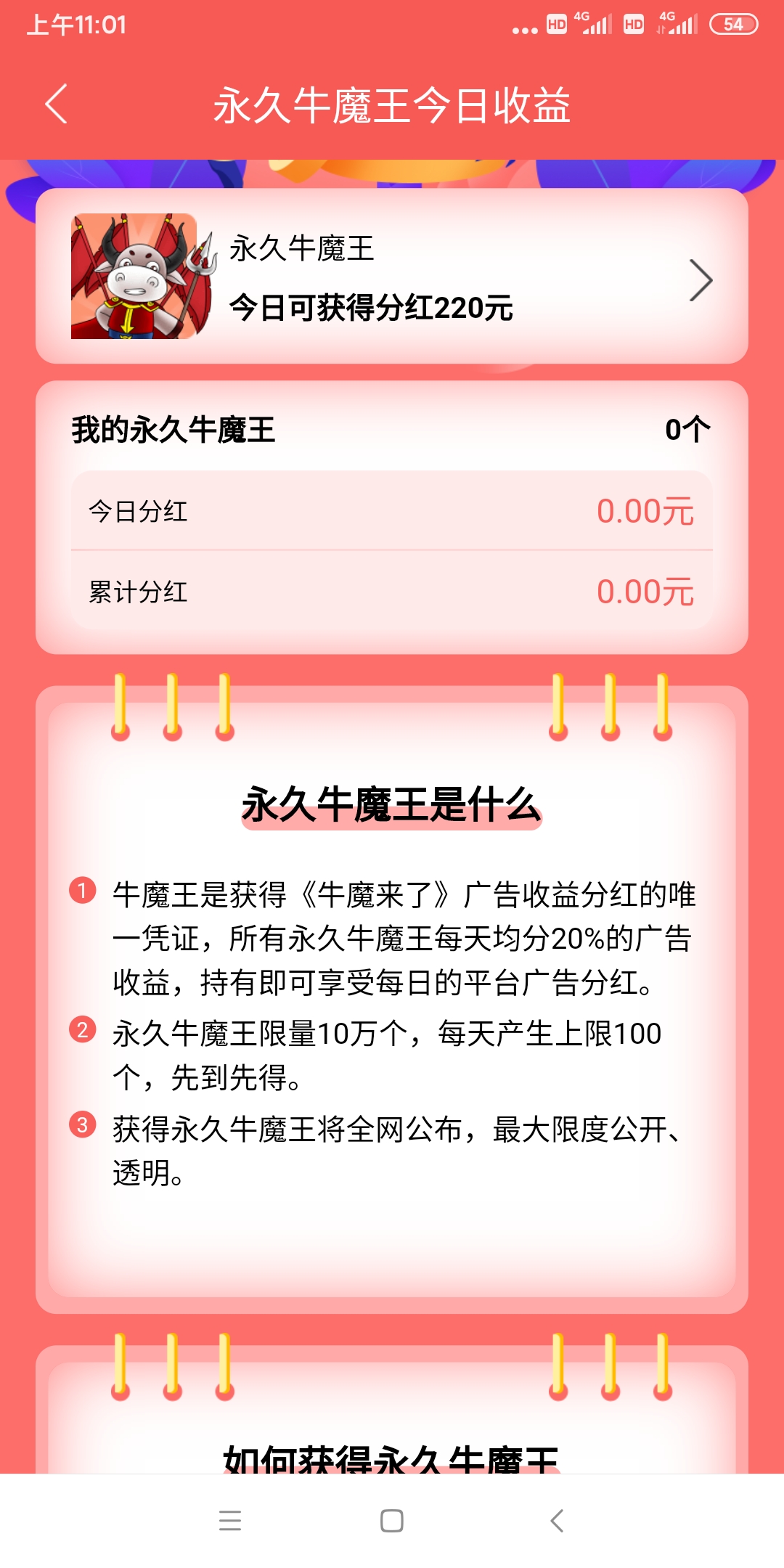Tap the clock showing 上午11:01

coord(76,25)
